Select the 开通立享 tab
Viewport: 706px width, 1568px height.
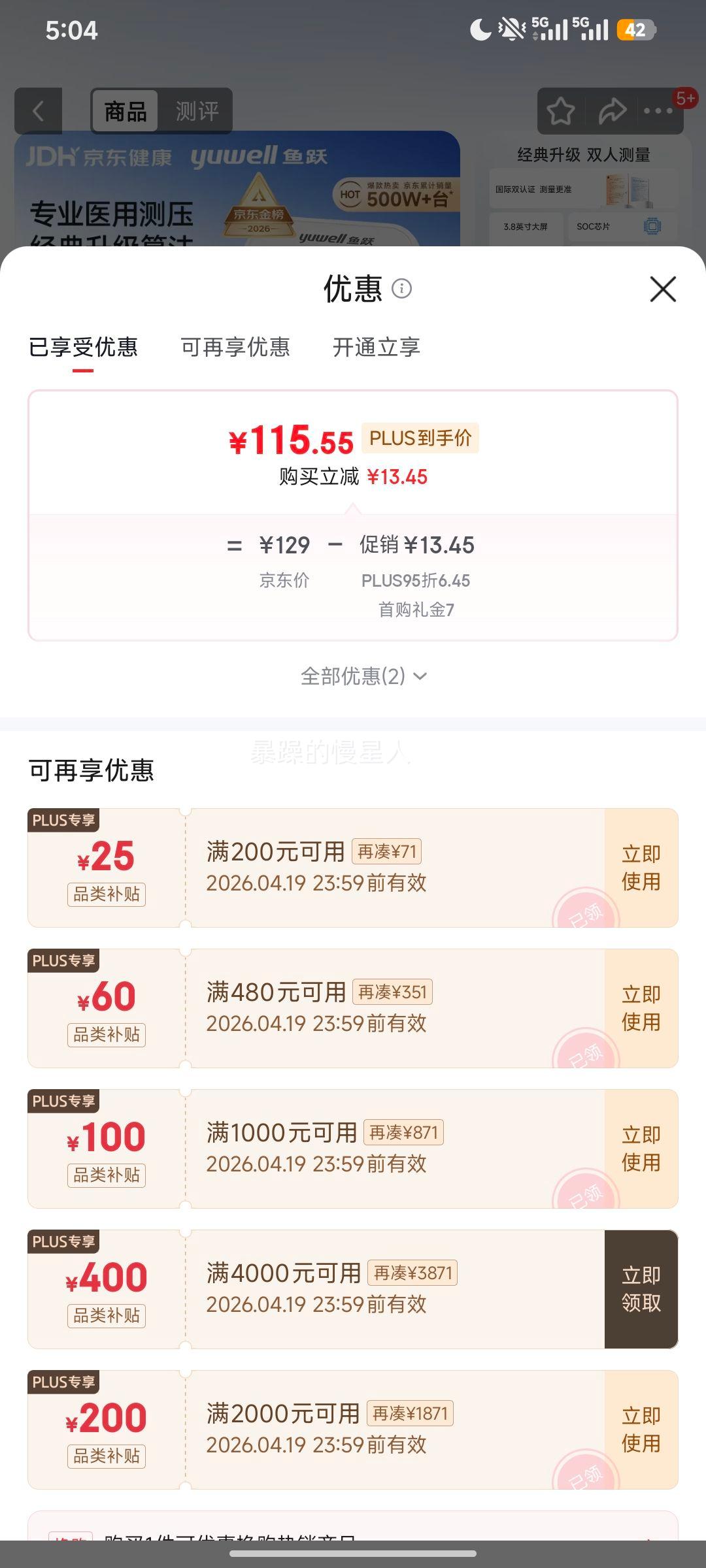click(x=376, y=348)
